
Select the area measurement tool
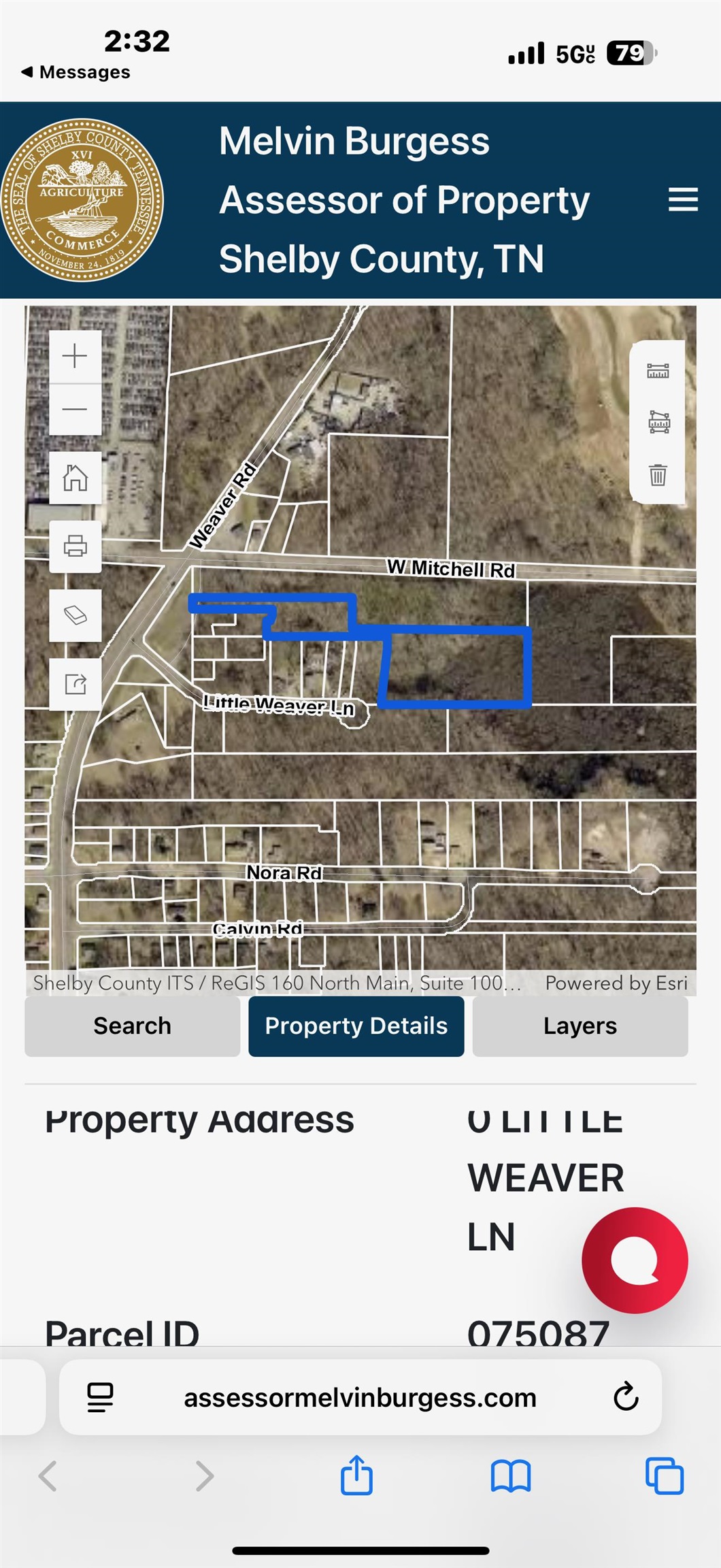(658, 423)
